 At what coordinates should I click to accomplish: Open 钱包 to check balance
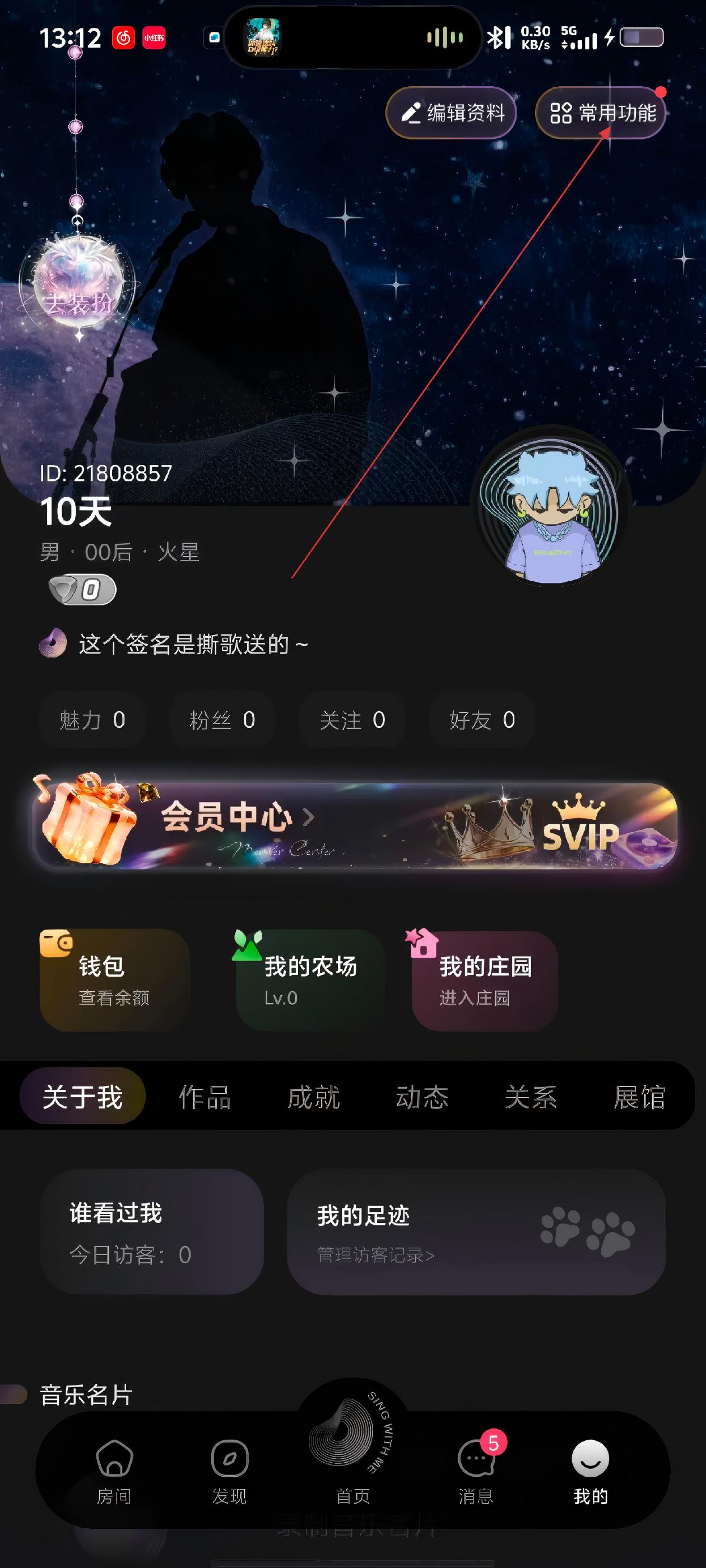(114, 980)
